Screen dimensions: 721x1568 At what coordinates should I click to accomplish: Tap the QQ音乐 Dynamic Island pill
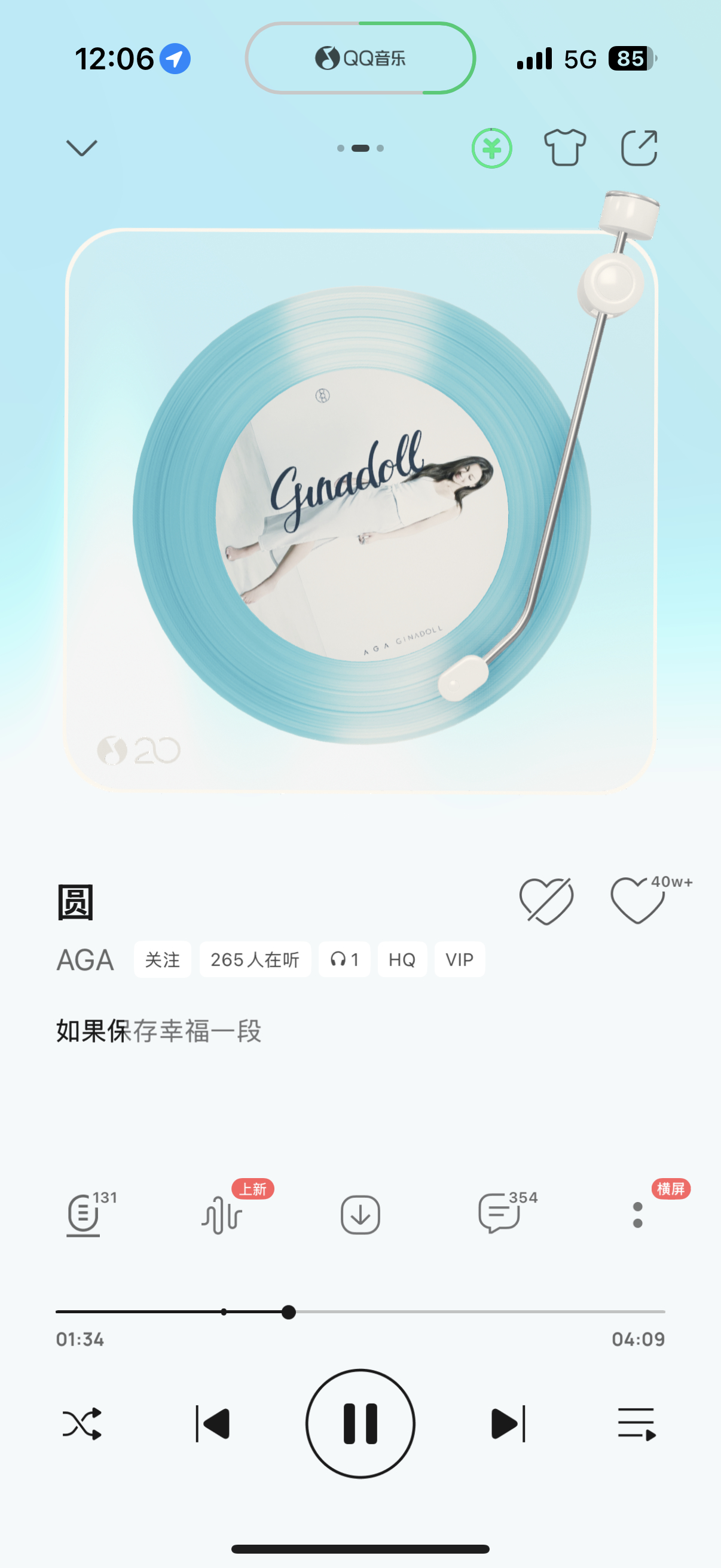[x=360, y=59]
